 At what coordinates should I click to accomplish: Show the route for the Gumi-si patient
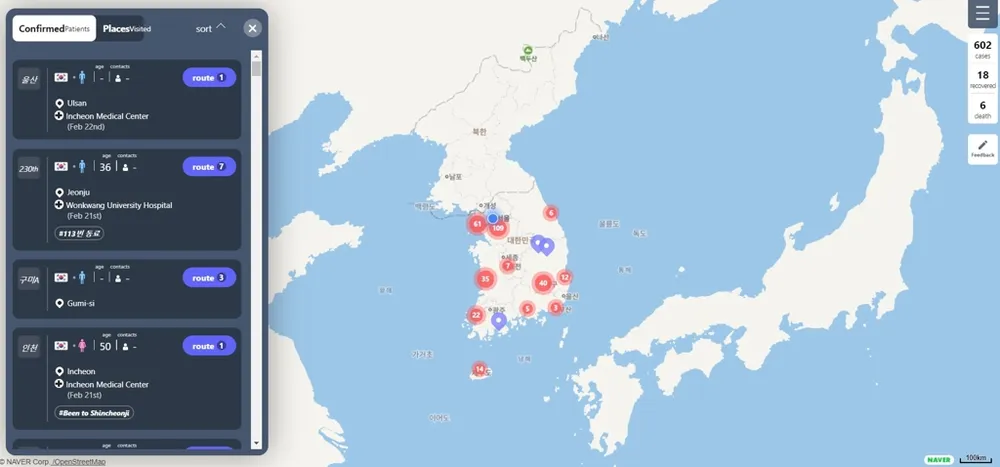tap(209, 278)
